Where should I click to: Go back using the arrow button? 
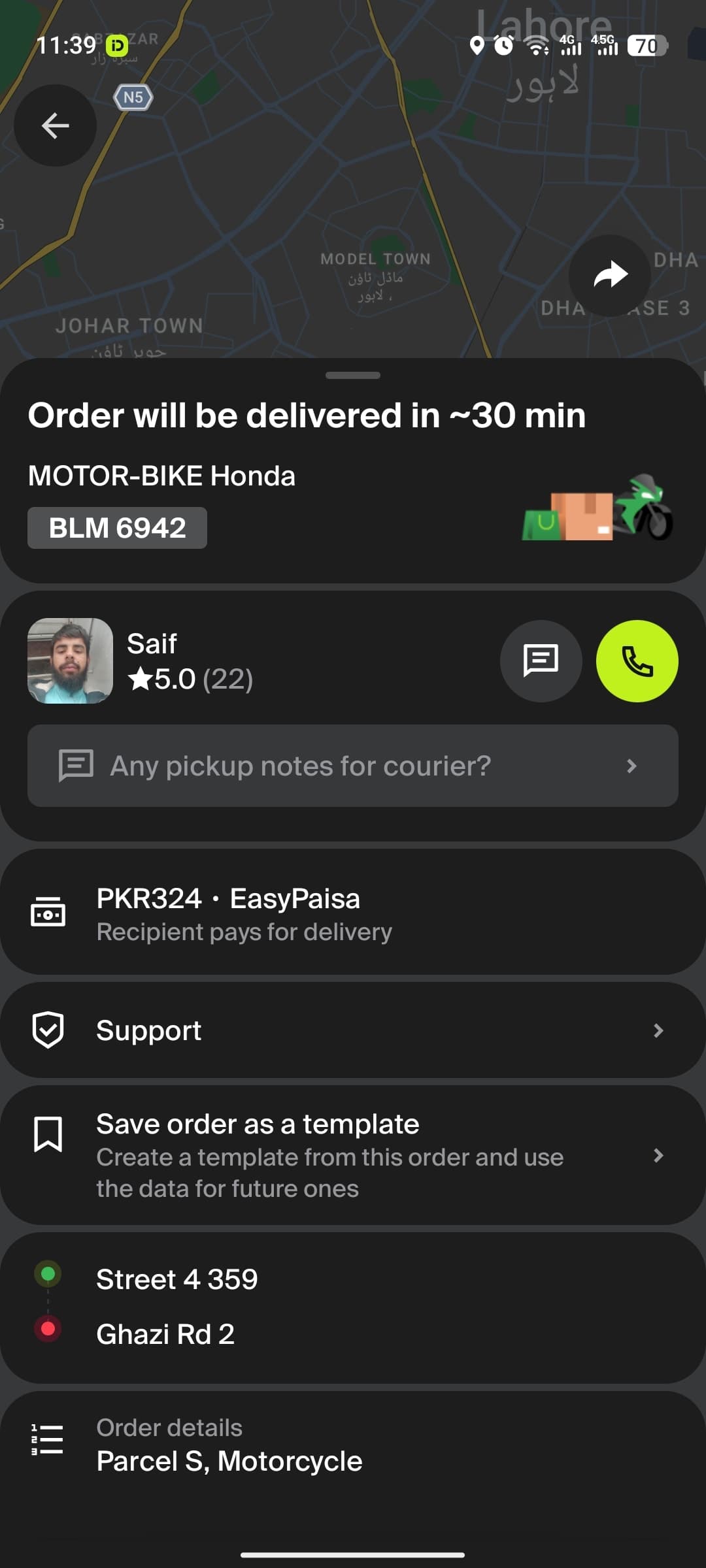tap(55, 125)
